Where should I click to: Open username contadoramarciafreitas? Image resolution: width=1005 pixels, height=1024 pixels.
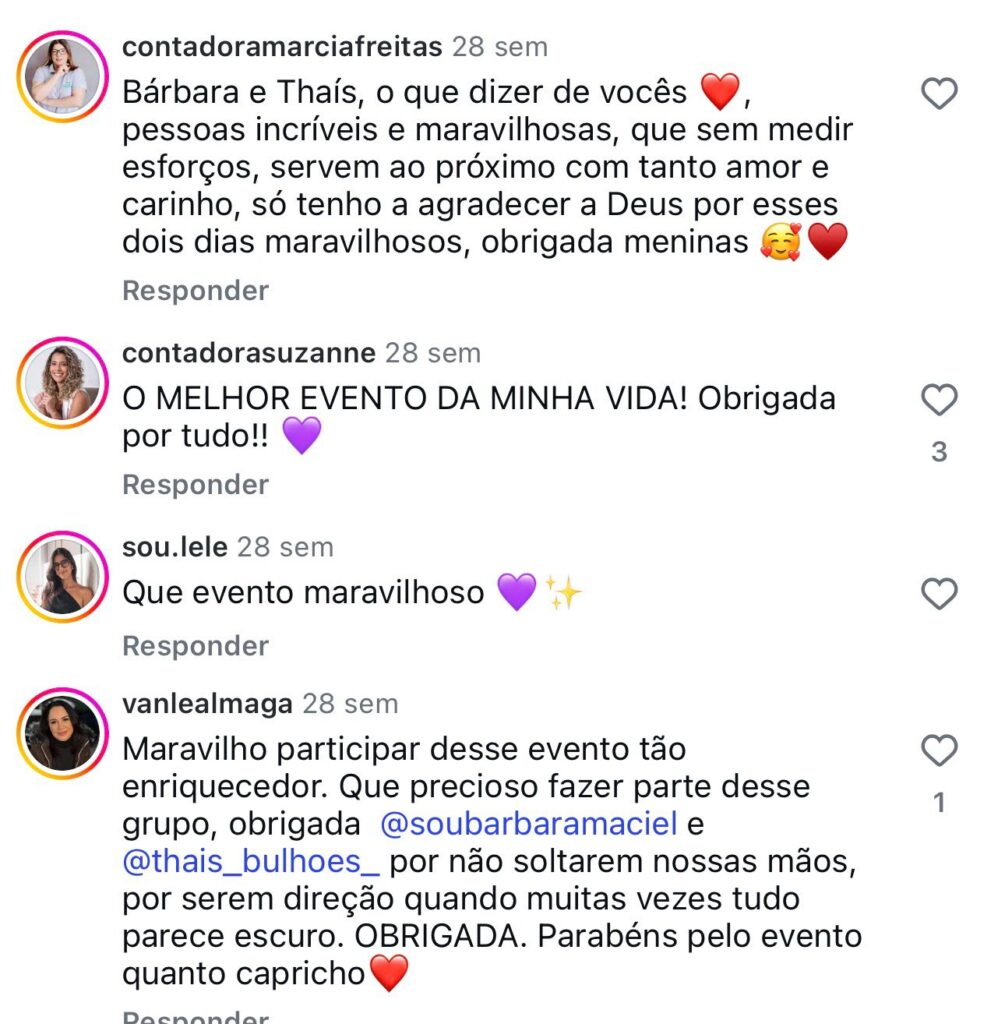282,47
